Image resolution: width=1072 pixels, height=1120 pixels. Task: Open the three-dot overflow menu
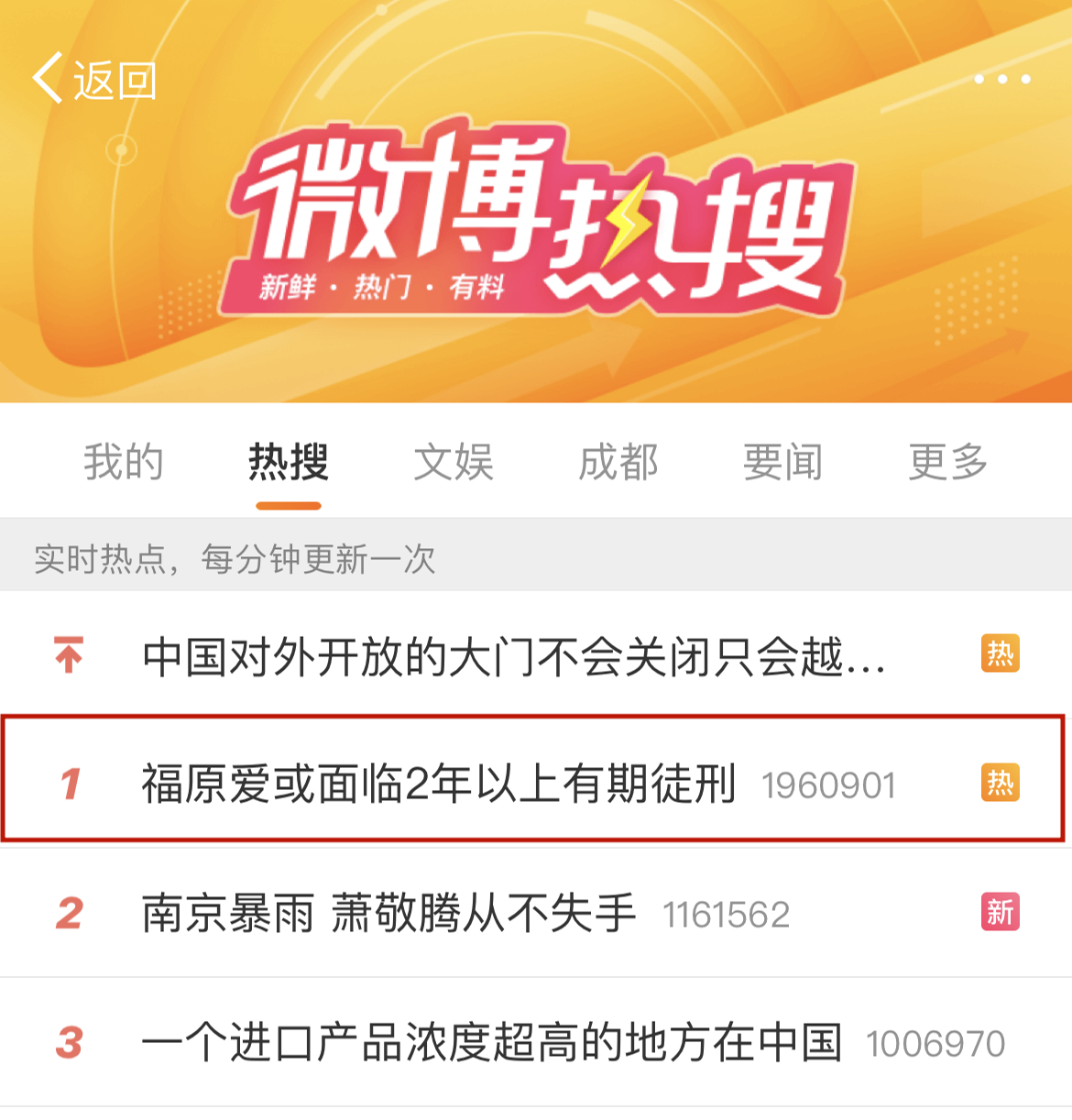click(x=1001, y=80)
